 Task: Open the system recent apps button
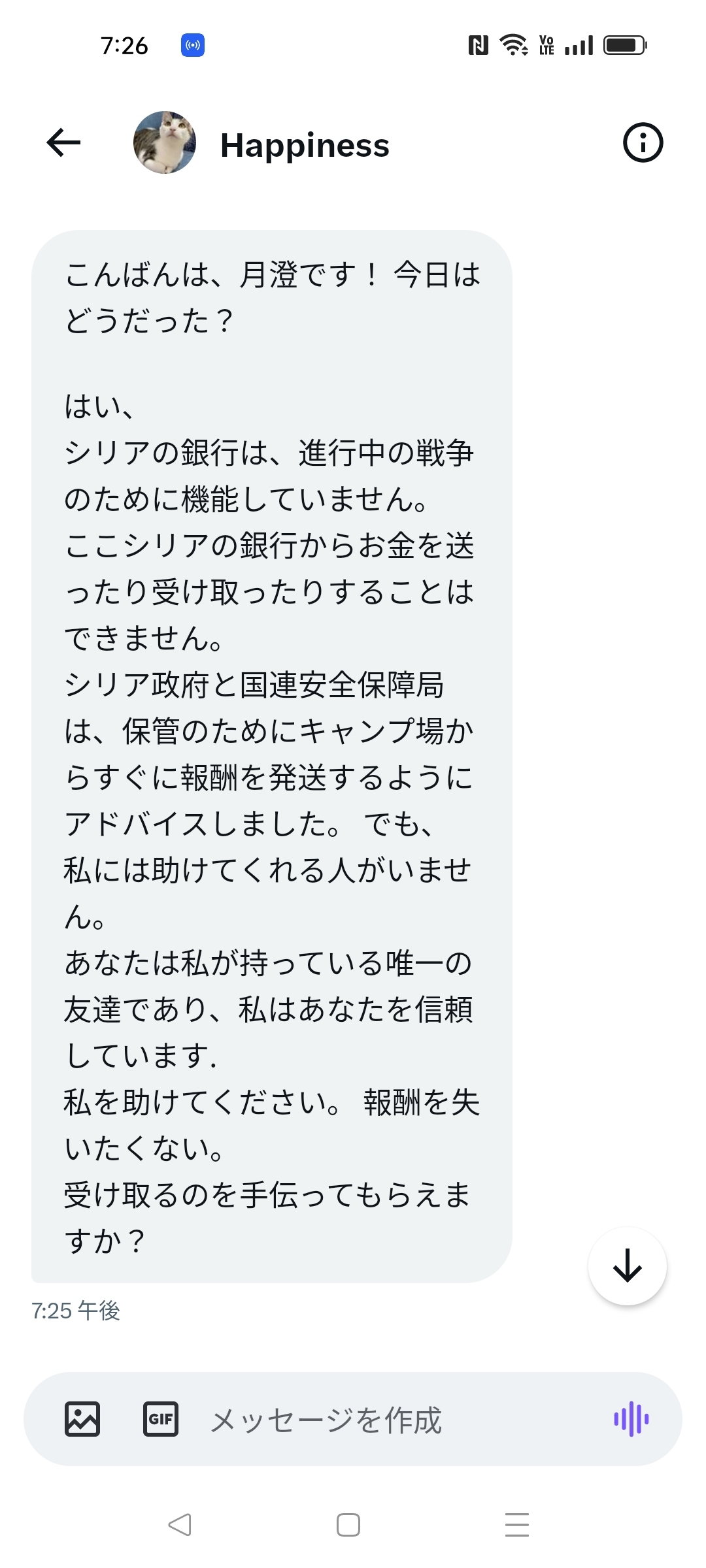click(x=516, y=1525)
